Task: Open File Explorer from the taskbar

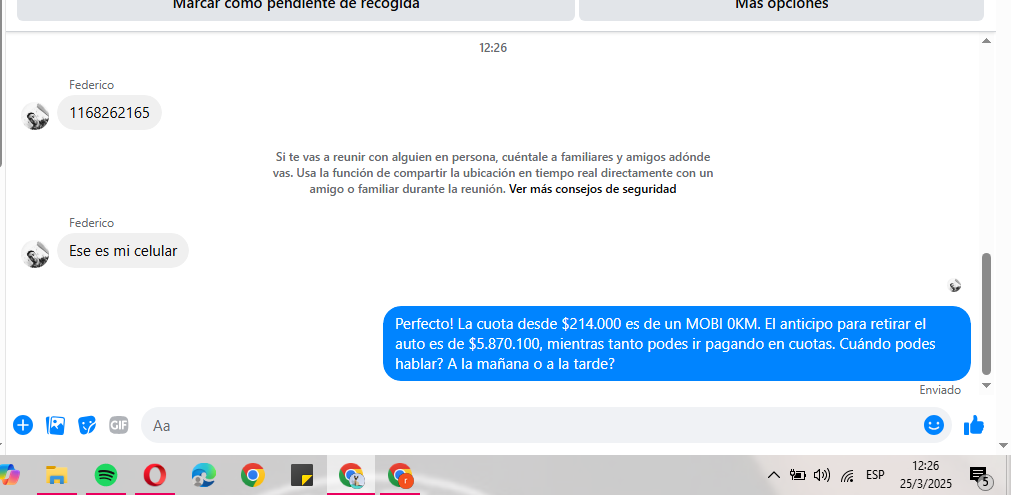Action: [x=57, y=475]
